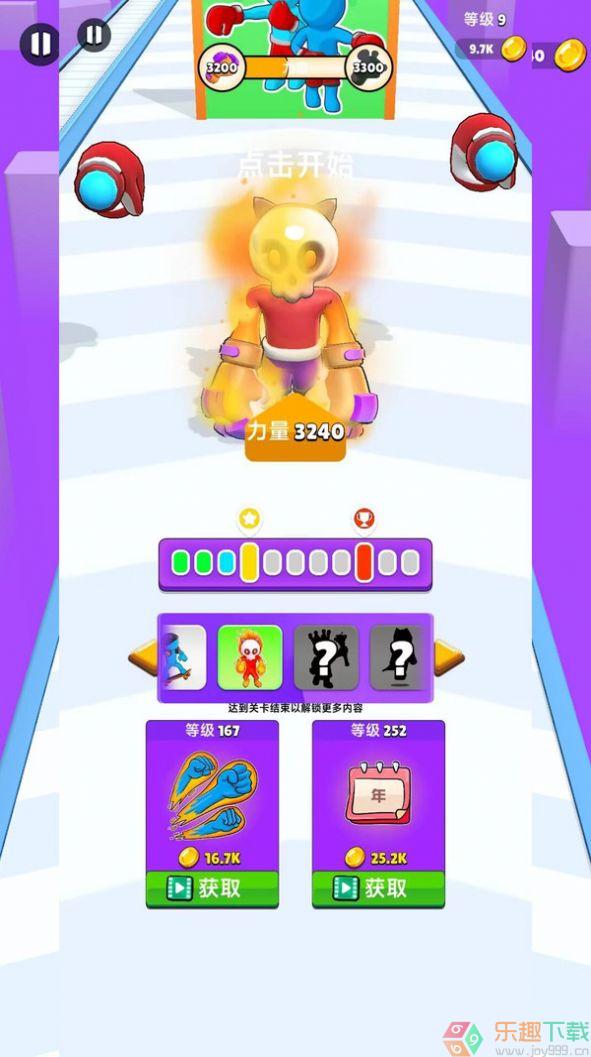
Task: Tap the last locked question-mark character
Action: (x=400, y=657)
